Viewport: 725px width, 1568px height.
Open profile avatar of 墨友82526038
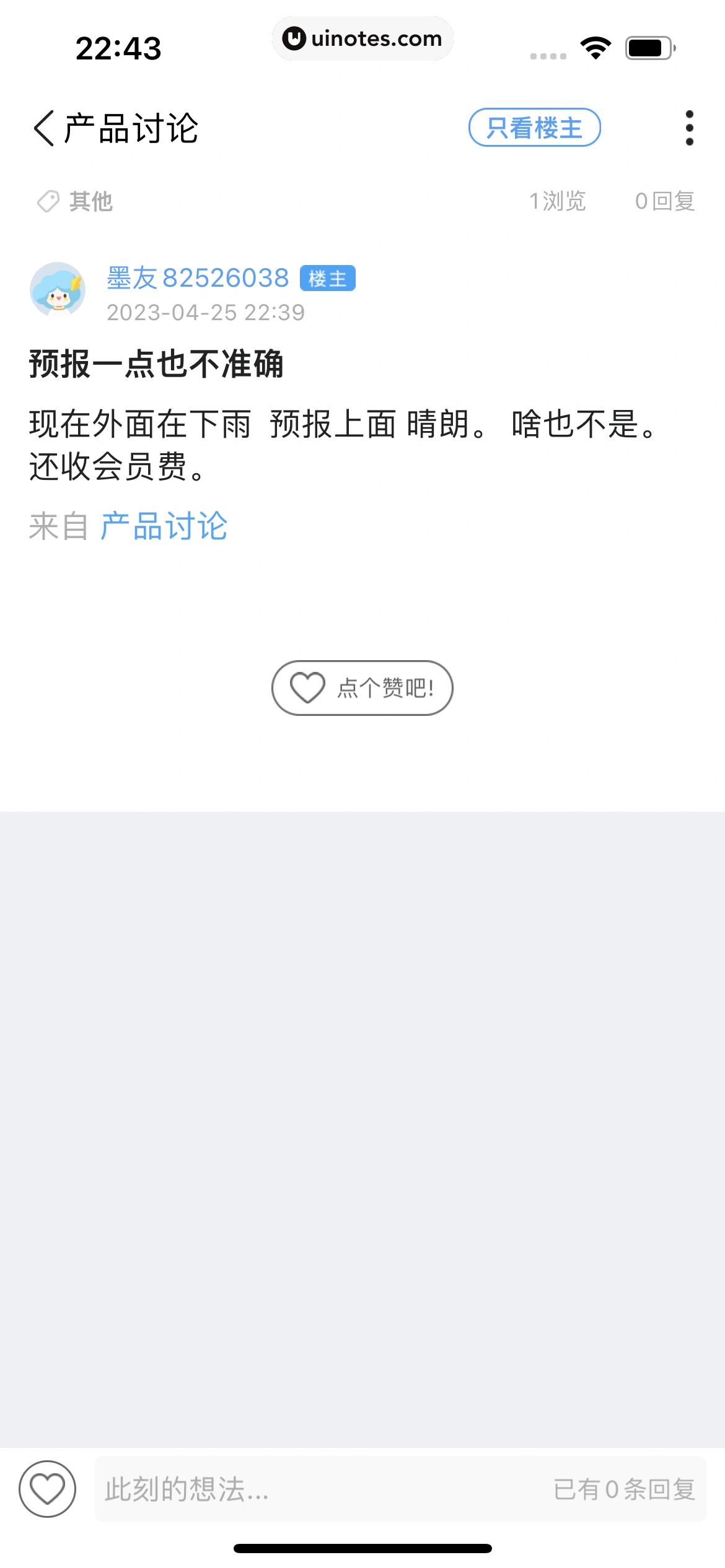click(x=58, y=289)
